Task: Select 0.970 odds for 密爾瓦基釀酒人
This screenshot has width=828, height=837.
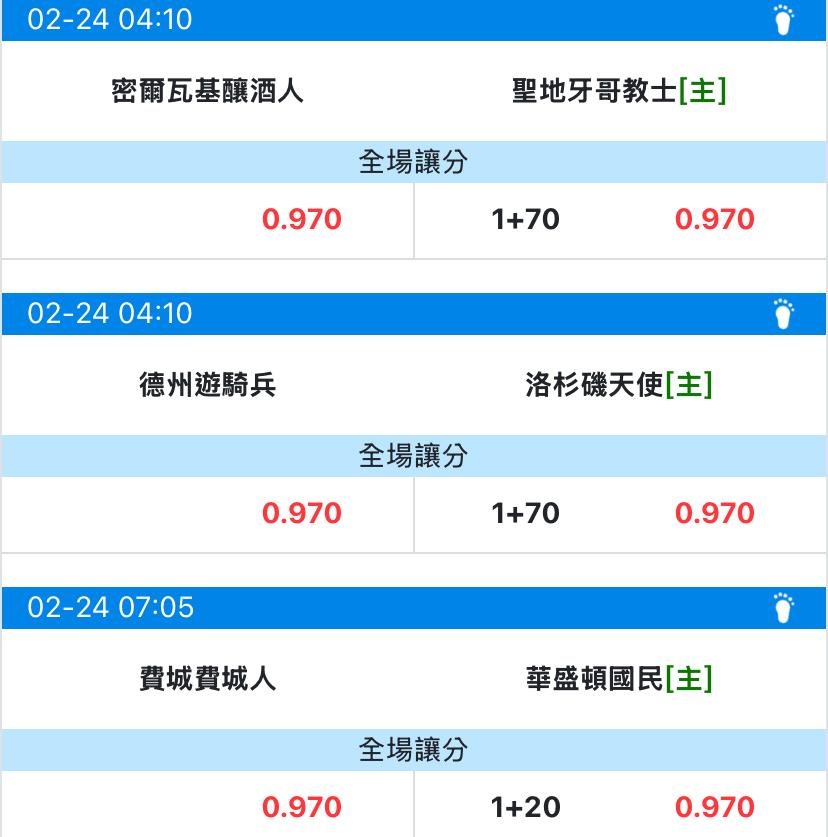Action: 207,220
